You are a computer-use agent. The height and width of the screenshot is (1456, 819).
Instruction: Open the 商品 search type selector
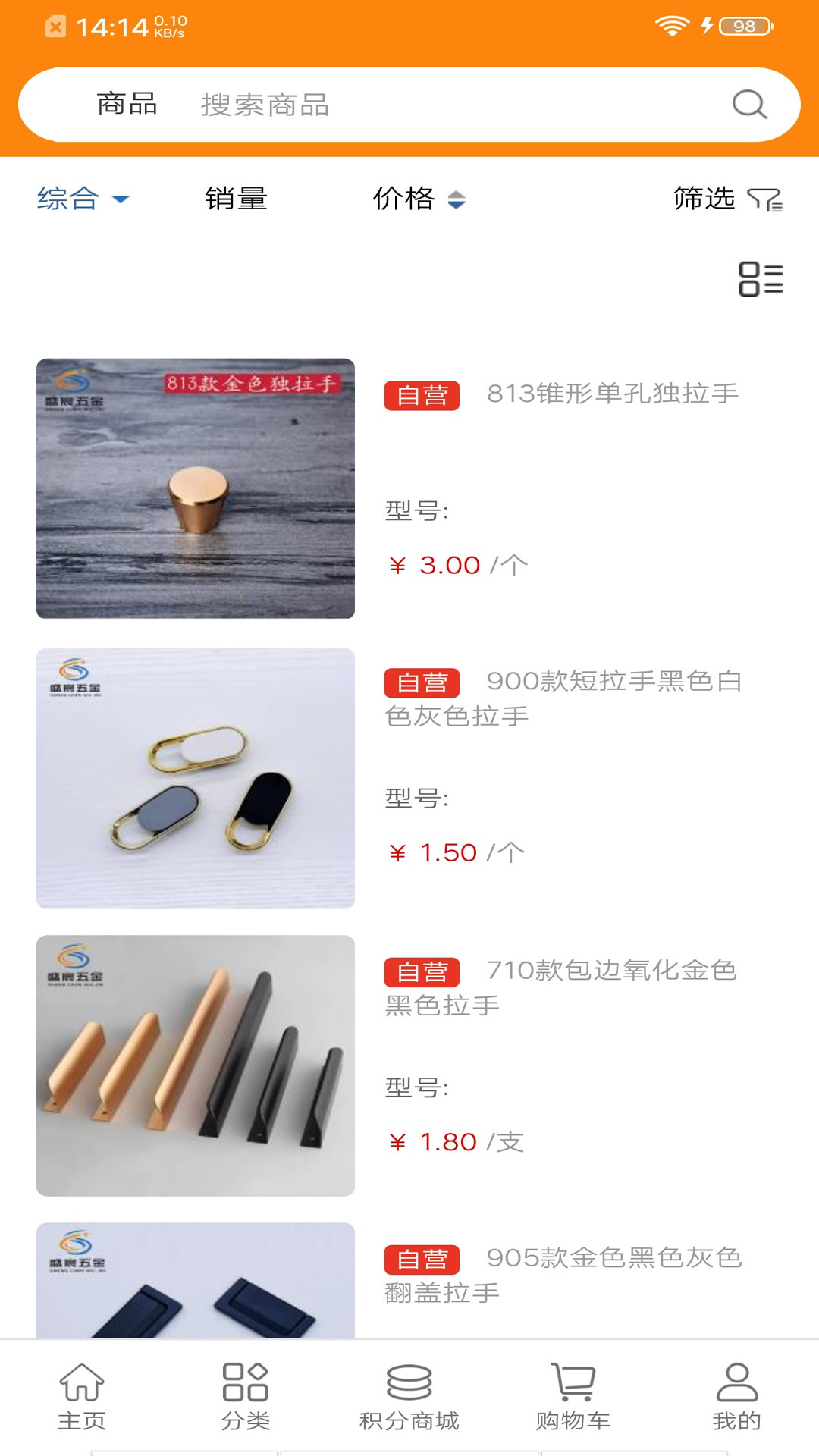pos(127,104)
